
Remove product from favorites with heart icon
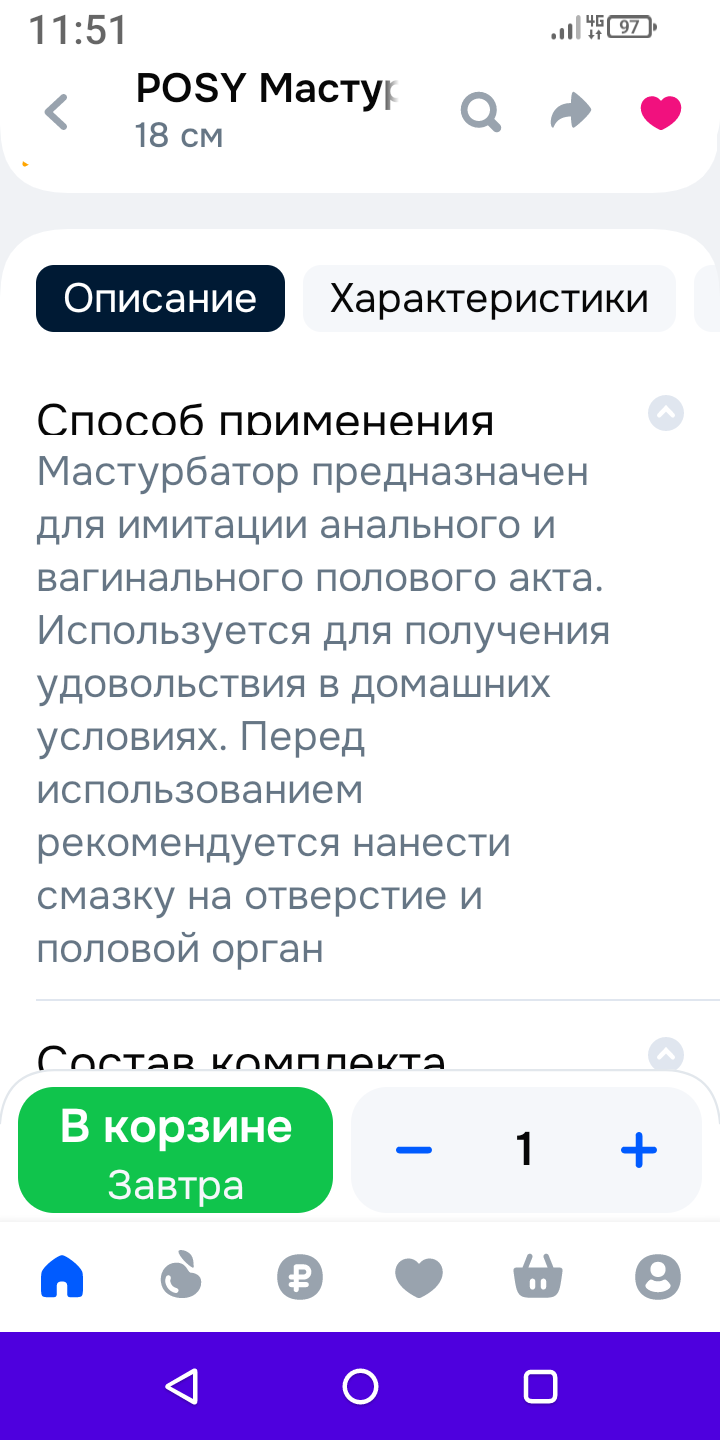click(x=661, y=112)
